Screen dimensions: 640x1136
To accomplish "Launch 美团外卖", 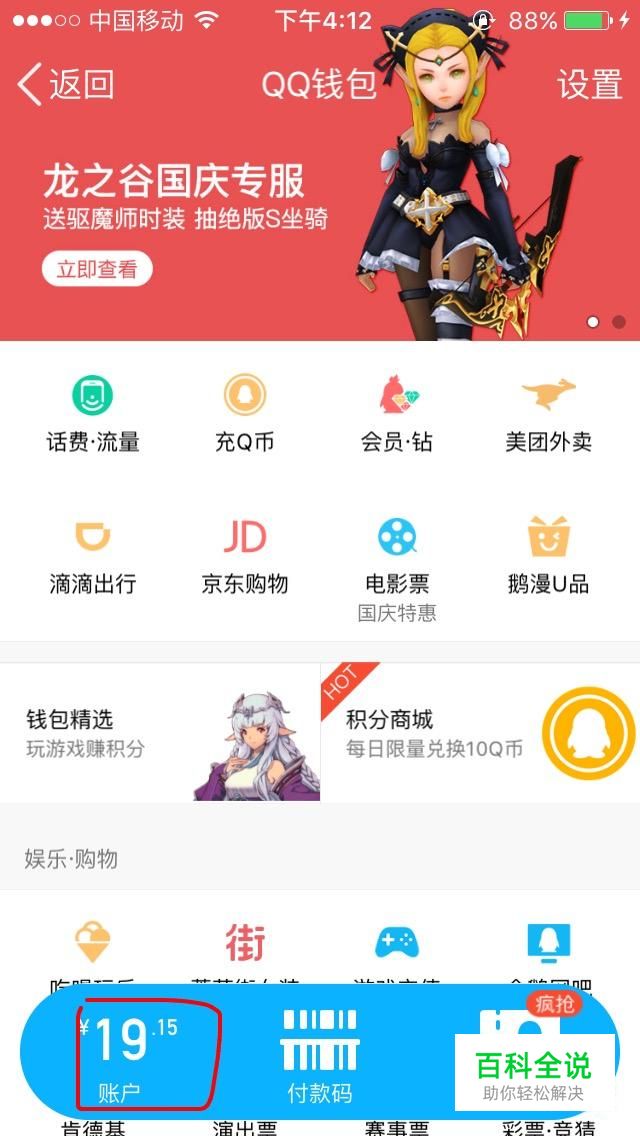I will pos(549,413).
